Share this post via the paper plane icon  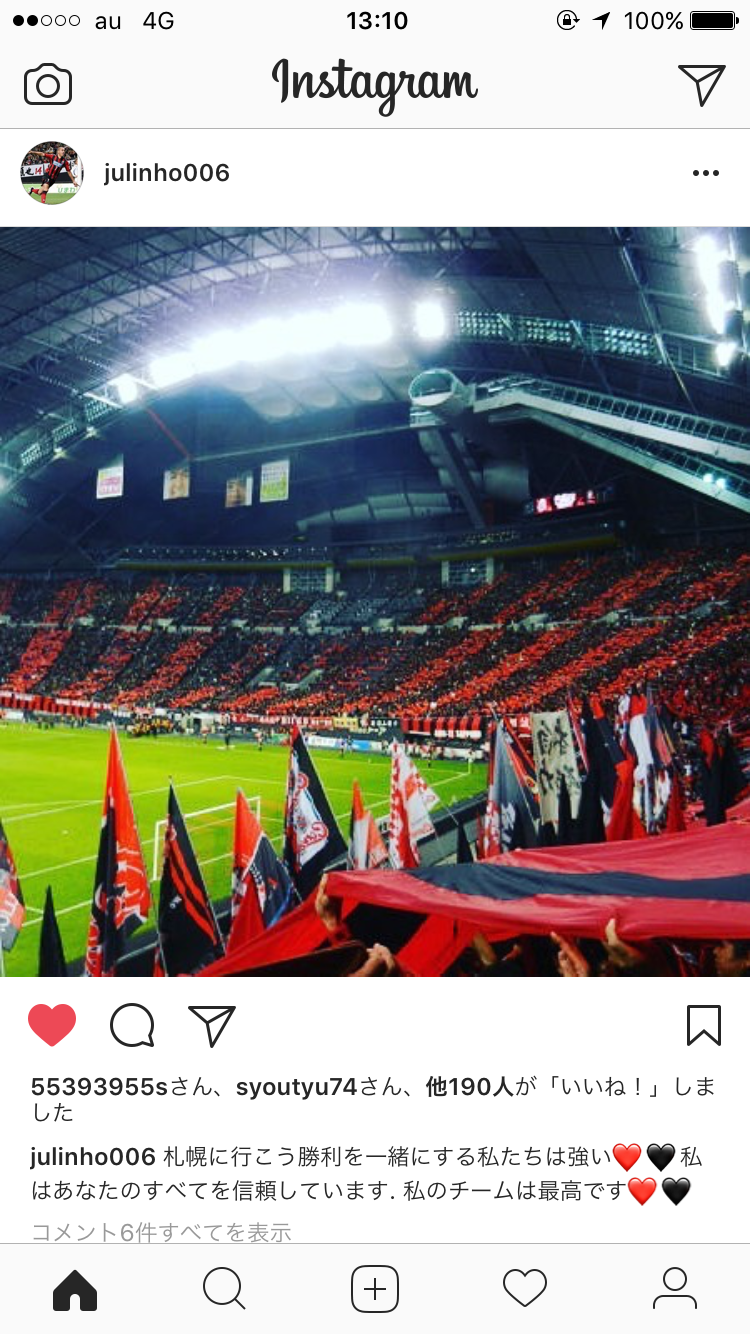click(212, 1025)
